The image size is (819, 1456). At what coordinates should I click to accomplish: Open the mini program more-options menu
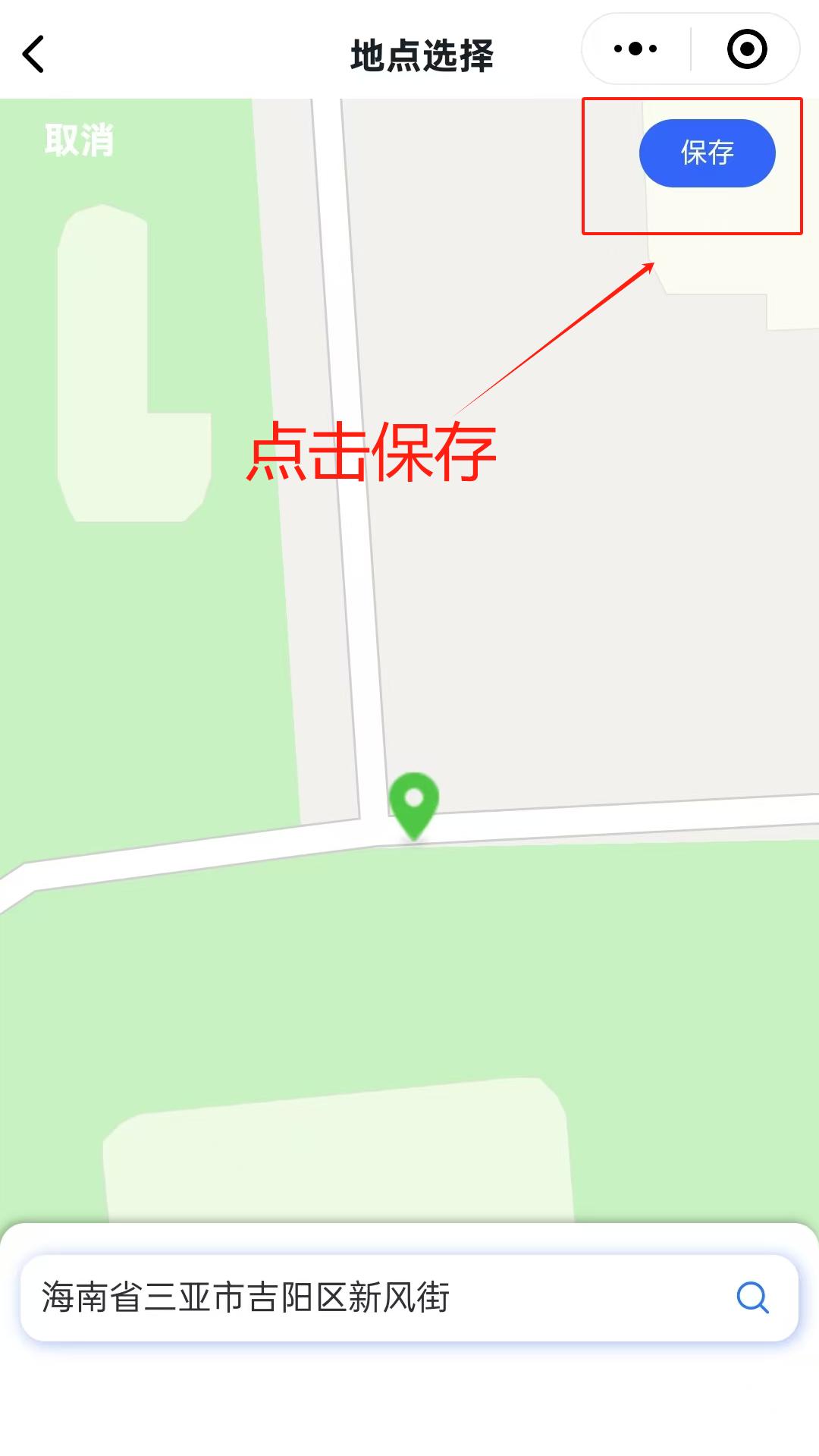tap(635, 49)
